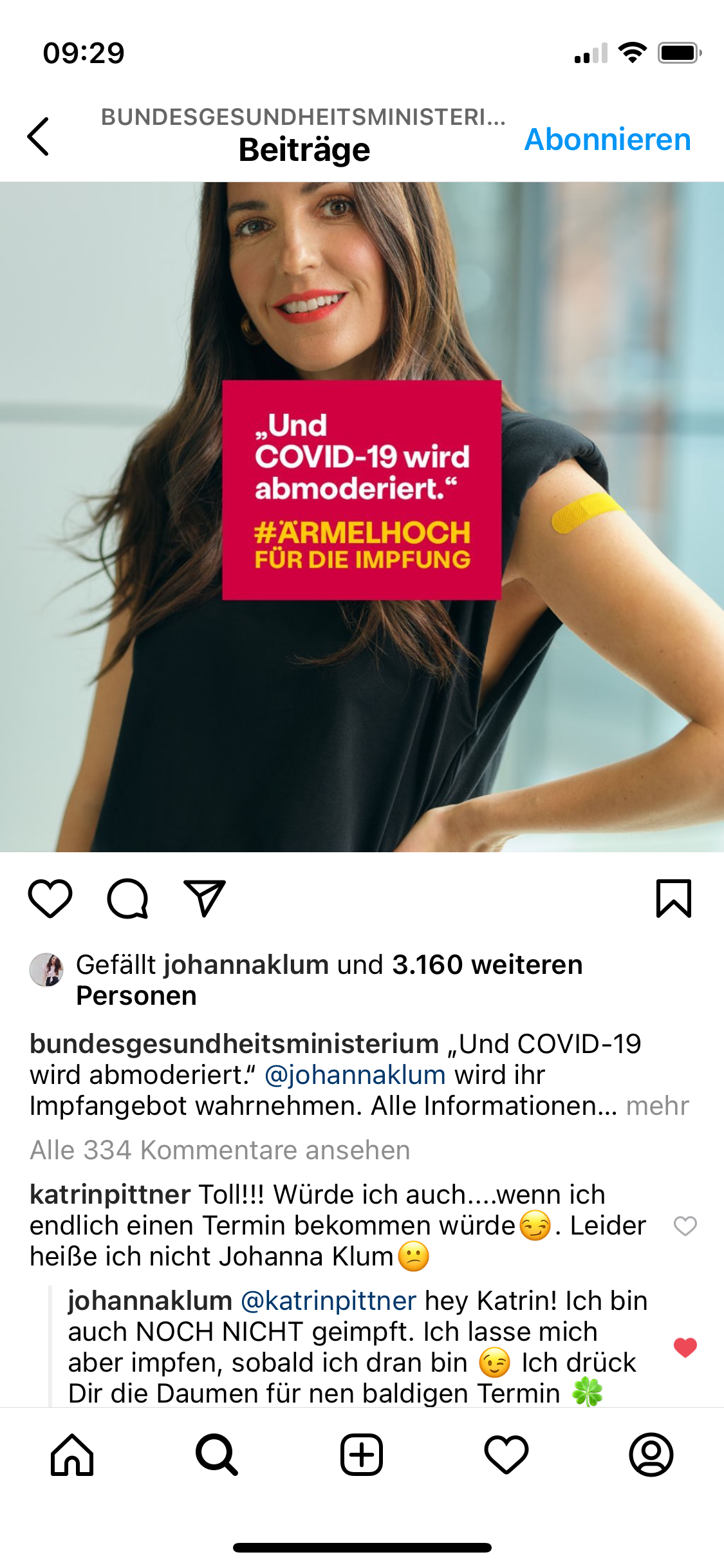This screenshot has width=724, height=1568.
Task: Open the comment bubble under the post
Action: 127,898
